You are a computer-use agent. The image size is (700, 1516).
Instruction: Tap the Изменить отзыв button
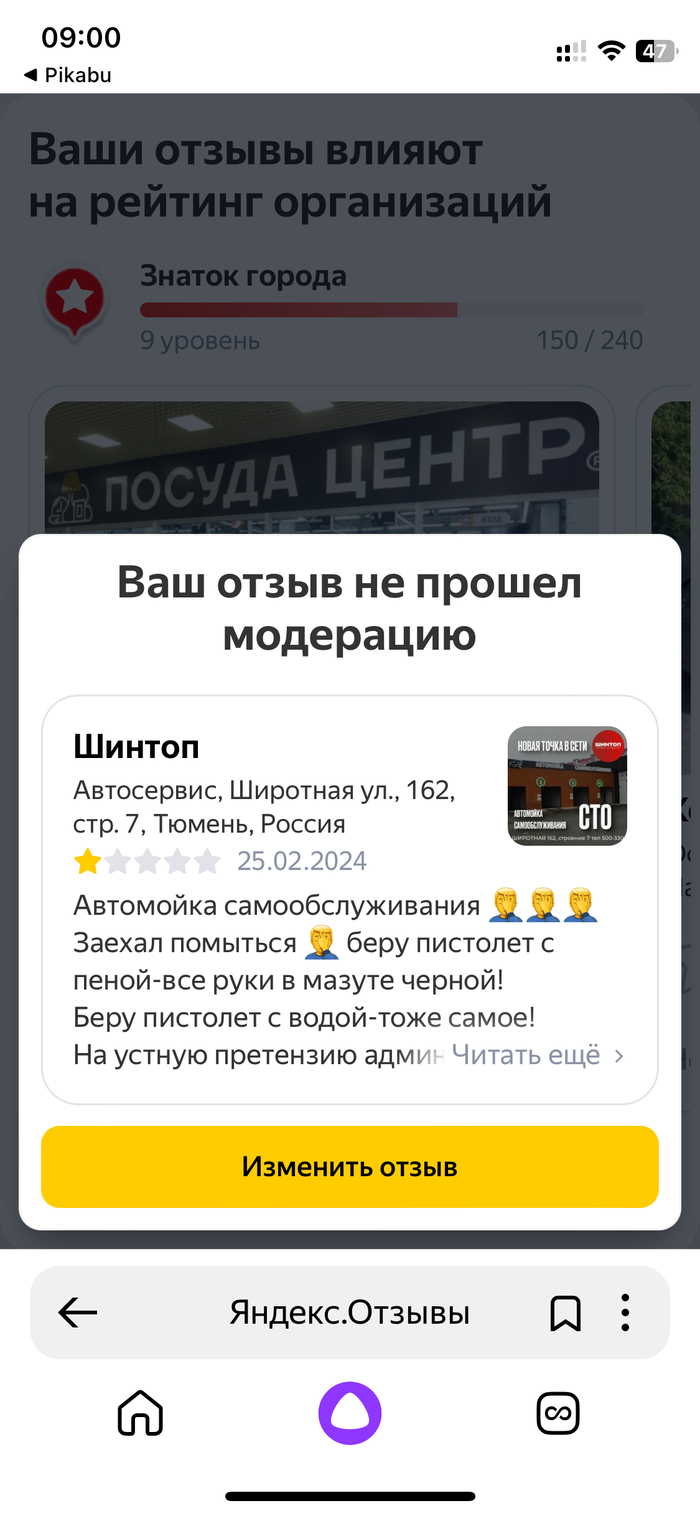(349, 1167)
